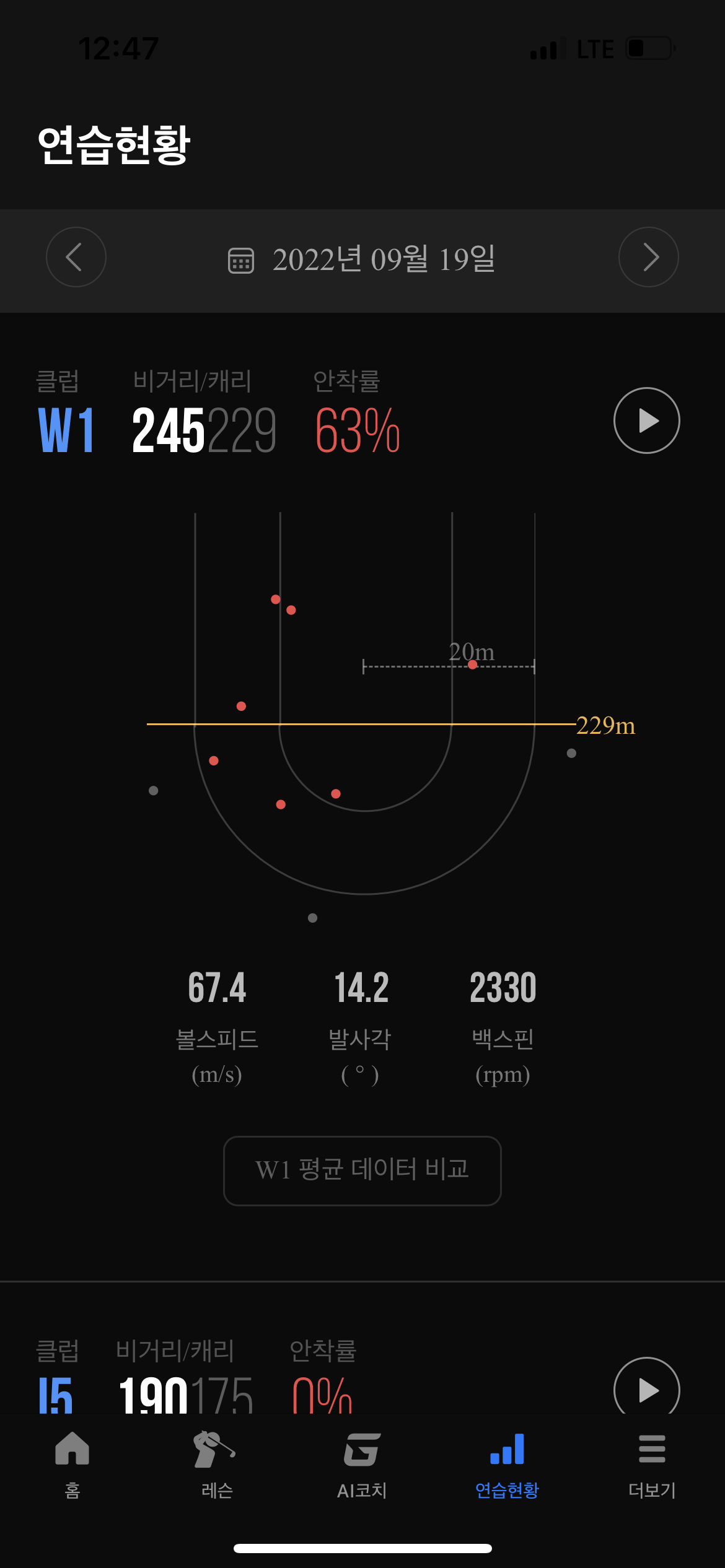Go to the next practice date
Viewport: 725px width, 1568px height.
point(648,257)
